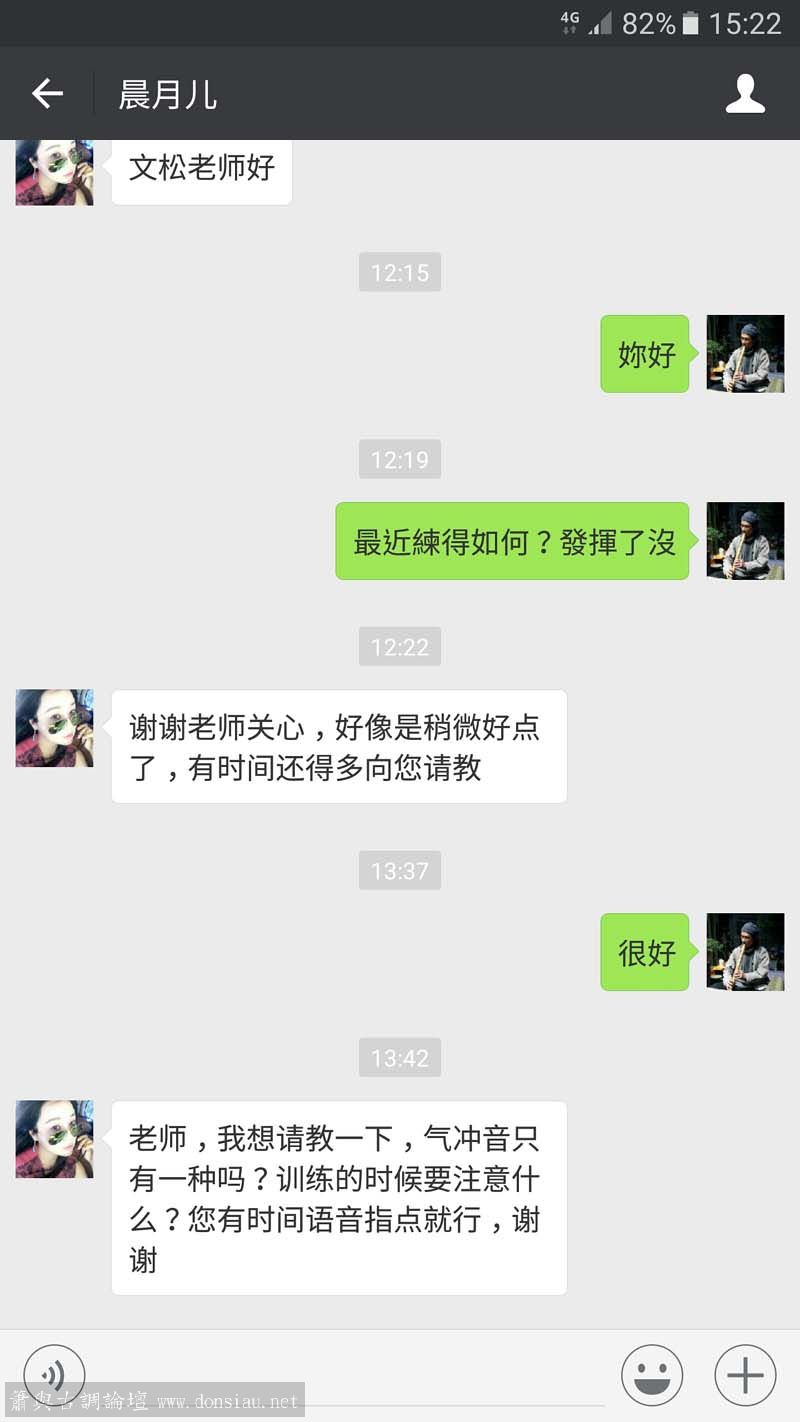Focus the message text field
The height and width of the screenshot is (1422, 800).
click(350, 1375)
